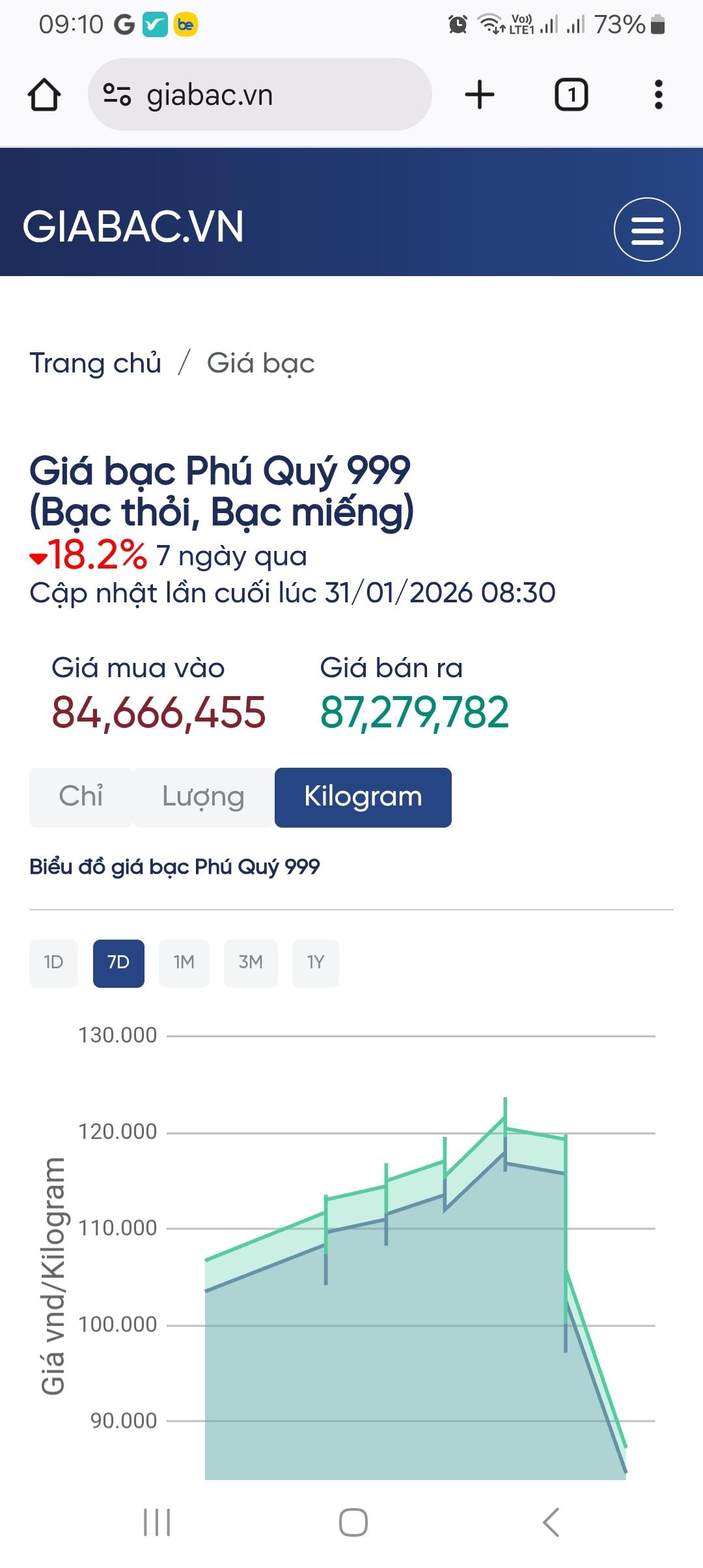703x1568 pixels.
Task: Select the Kilogram unit tab
Action: (363, 797)
